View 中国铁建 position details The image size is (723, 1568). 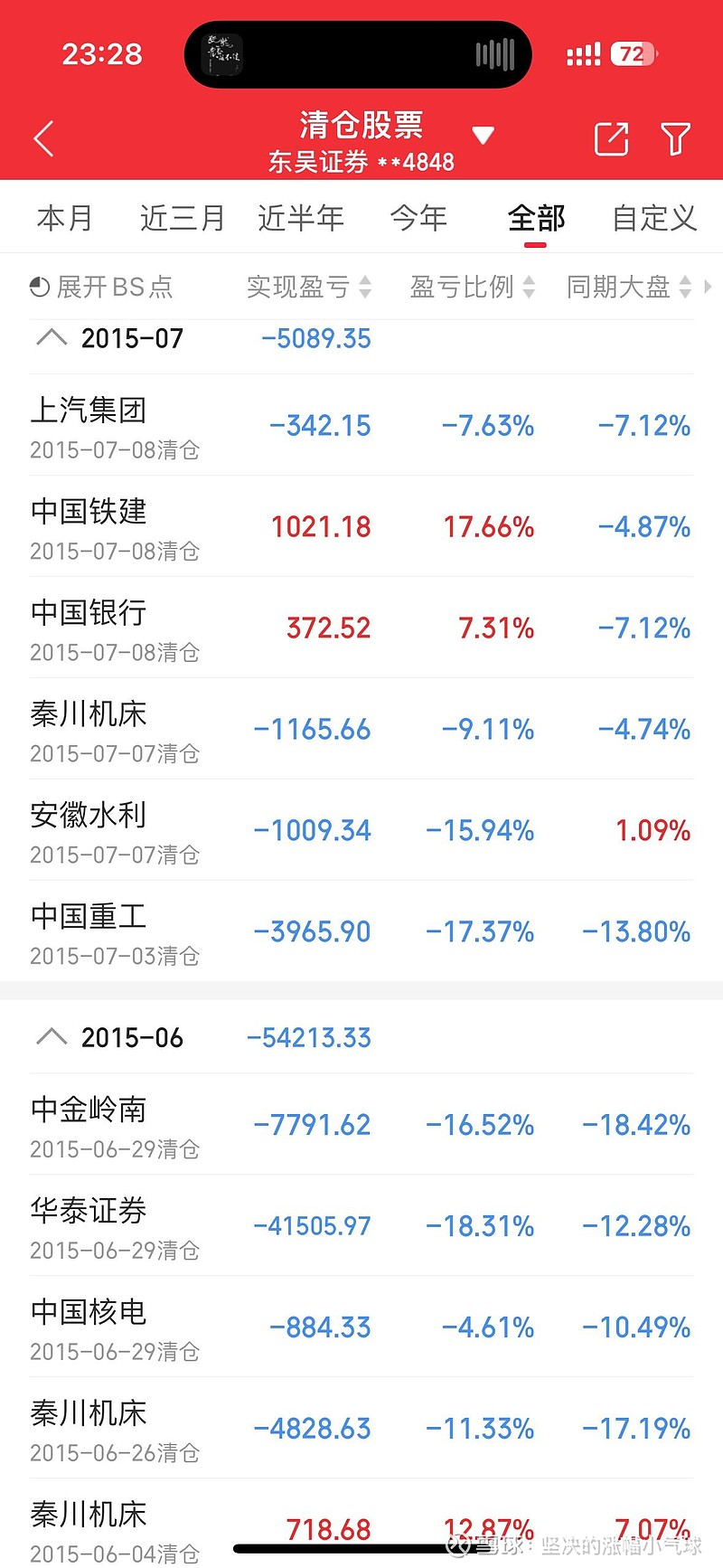pos(361,526)
